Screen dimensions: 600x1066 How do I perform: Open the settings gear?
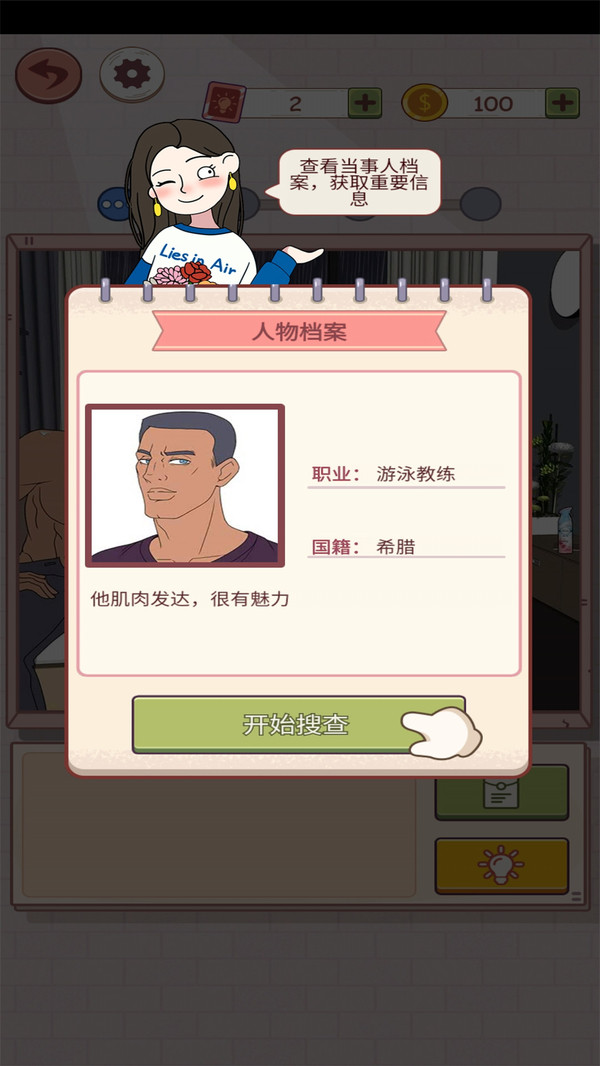tap(131, 75)
